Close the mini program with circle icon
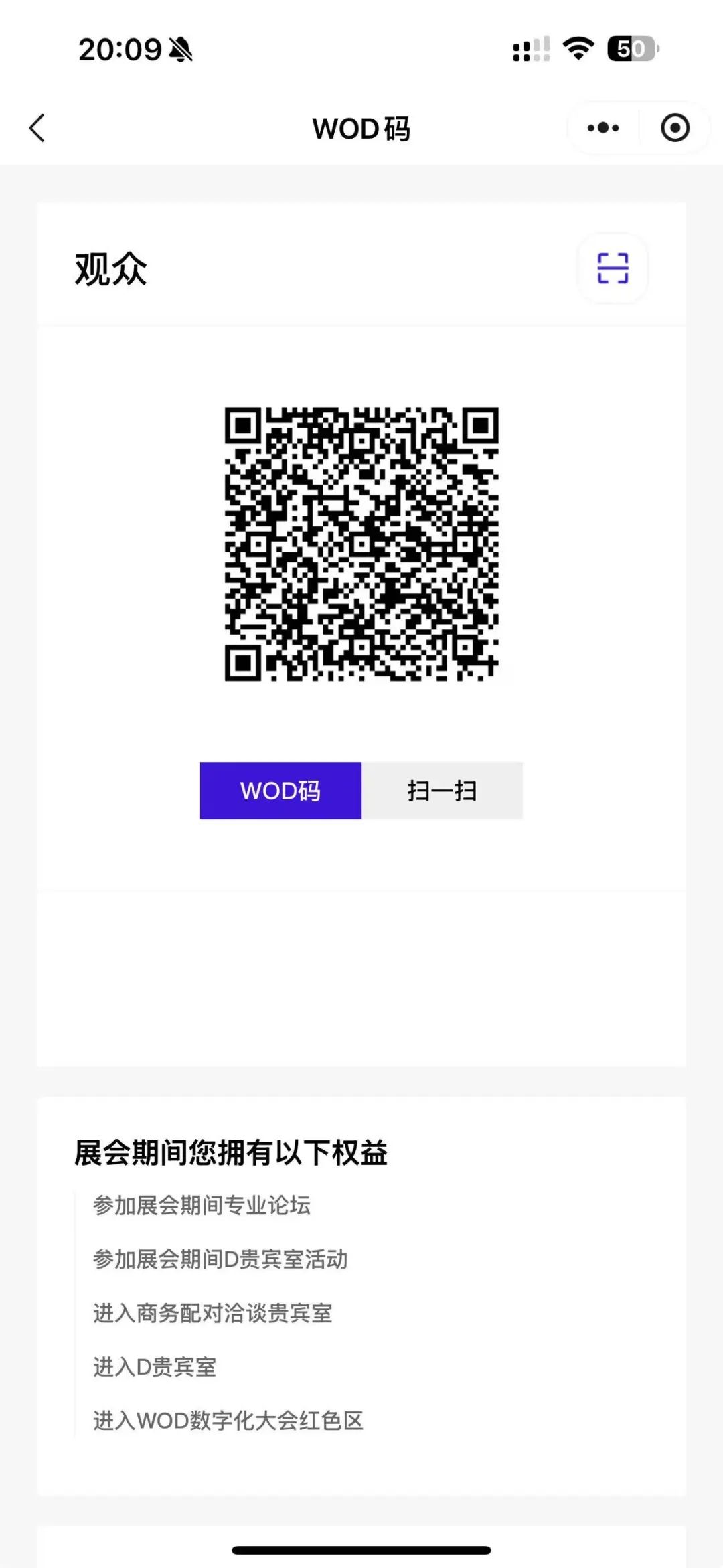The width and height of the screenshot is (723, 1568). pyautogui.click(x=674, y=128)
